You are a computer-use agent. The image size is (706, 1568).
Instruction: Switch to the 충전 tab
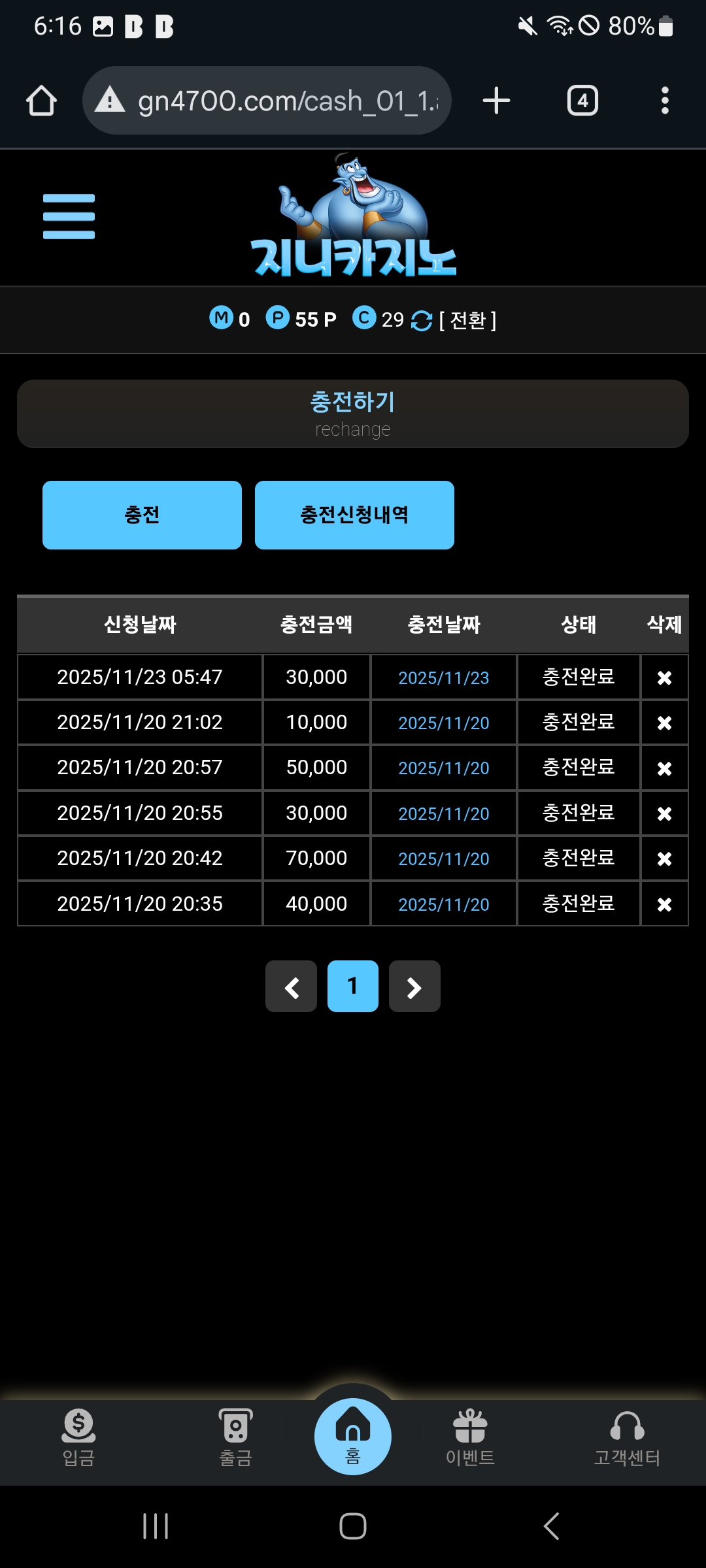(x=142, y=514)
